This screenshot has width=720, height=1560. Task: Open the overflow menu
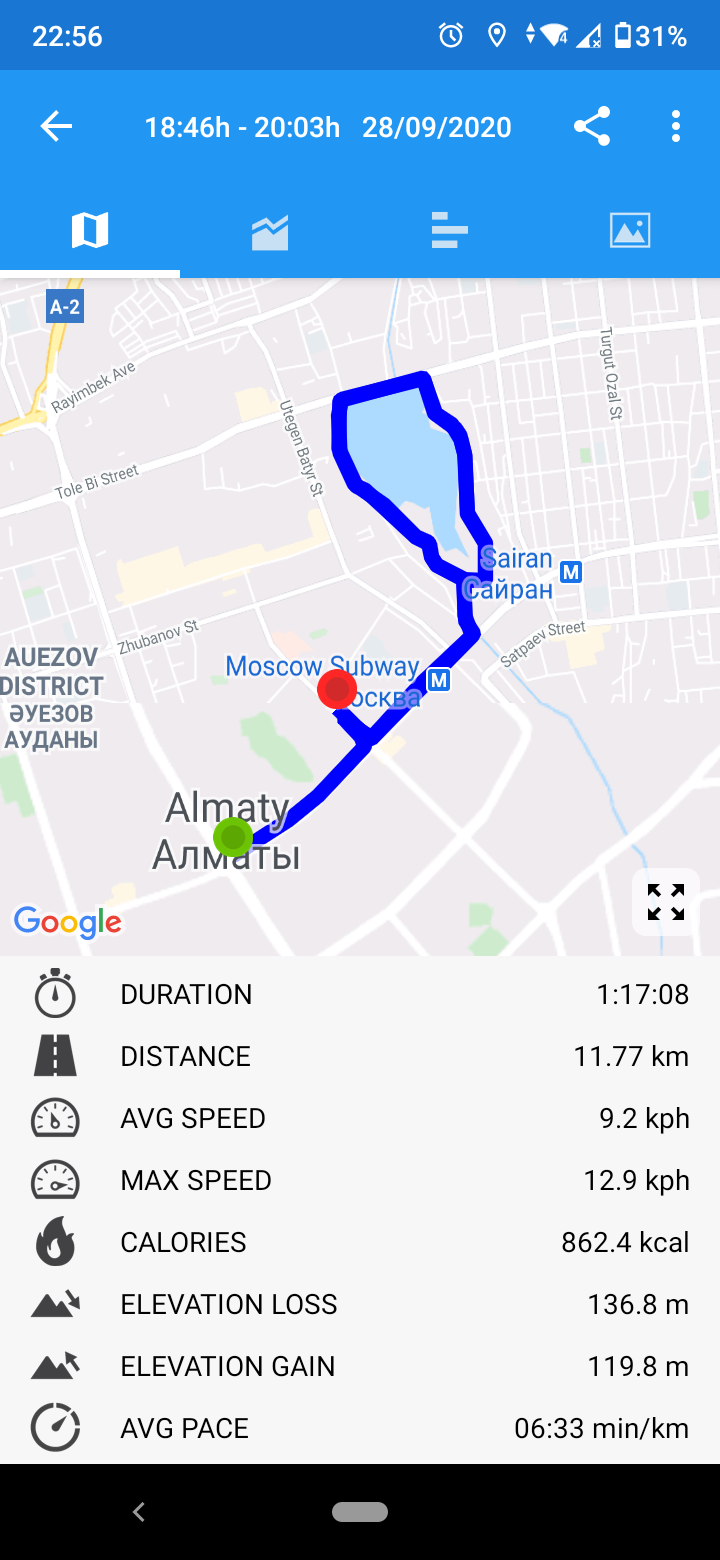click(676, 127)
